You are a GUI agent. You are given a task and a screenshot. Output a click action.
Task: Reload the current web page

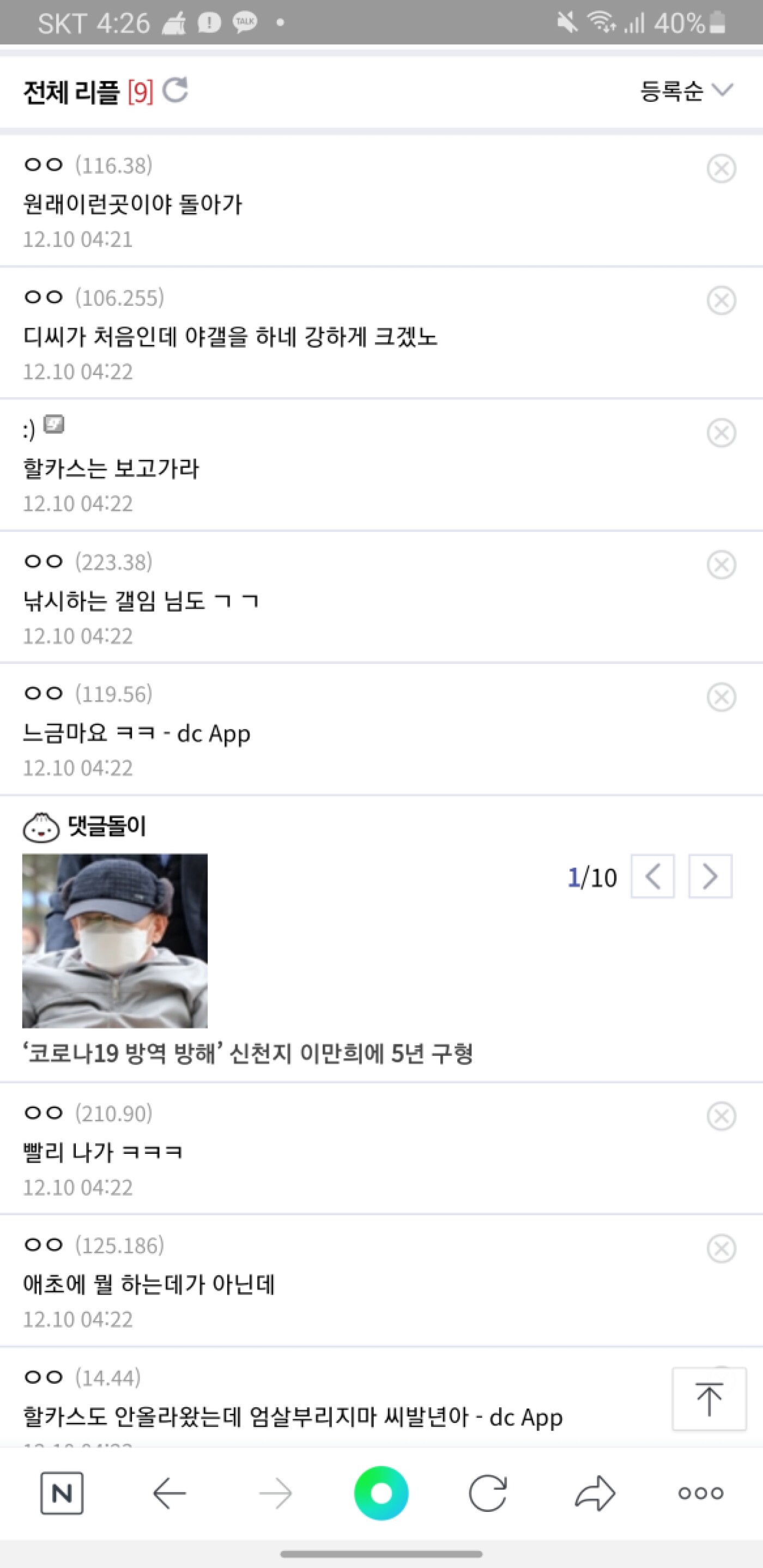pyautogui.click(x=487, y=1493)
